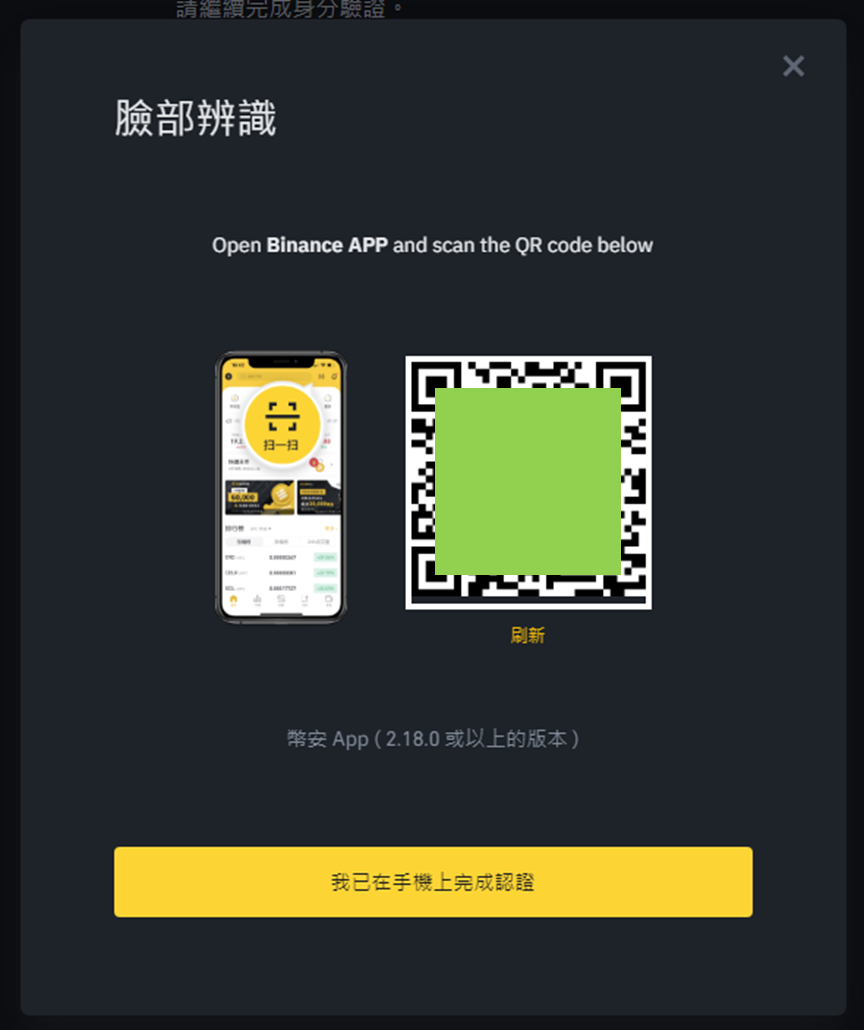Tap 刷新 to refresh the QR code
This screenshot has width=864, height=1030.
pyautogui.click(x=527, y=635)
